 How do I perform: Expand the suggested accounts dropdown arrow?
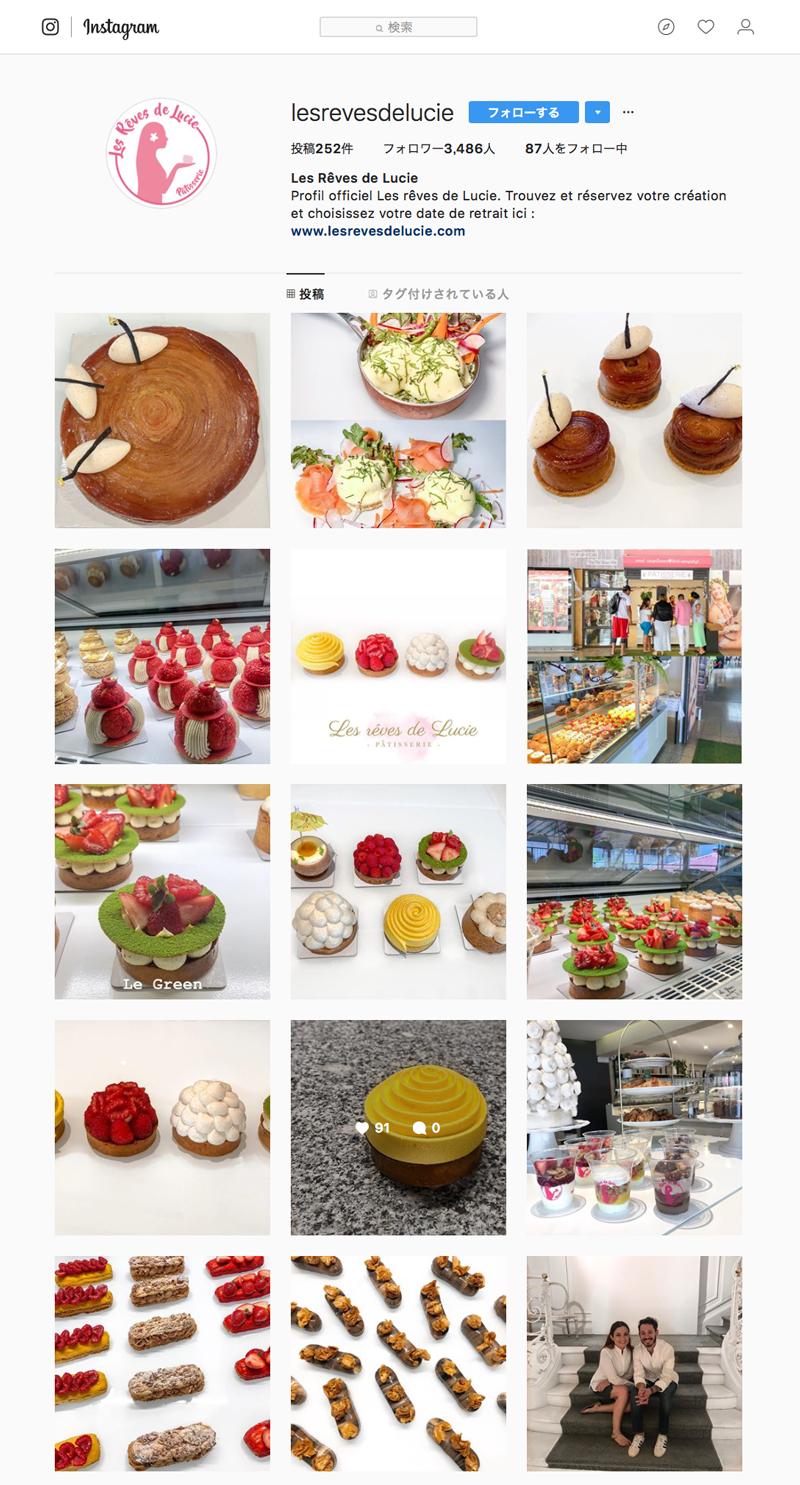tap(597, 112)
